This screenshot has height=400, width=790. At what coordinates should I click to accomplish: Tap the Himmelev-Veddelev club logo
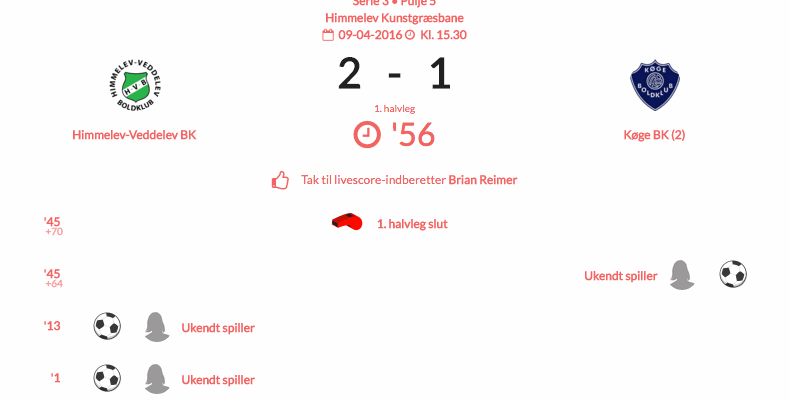136,84
